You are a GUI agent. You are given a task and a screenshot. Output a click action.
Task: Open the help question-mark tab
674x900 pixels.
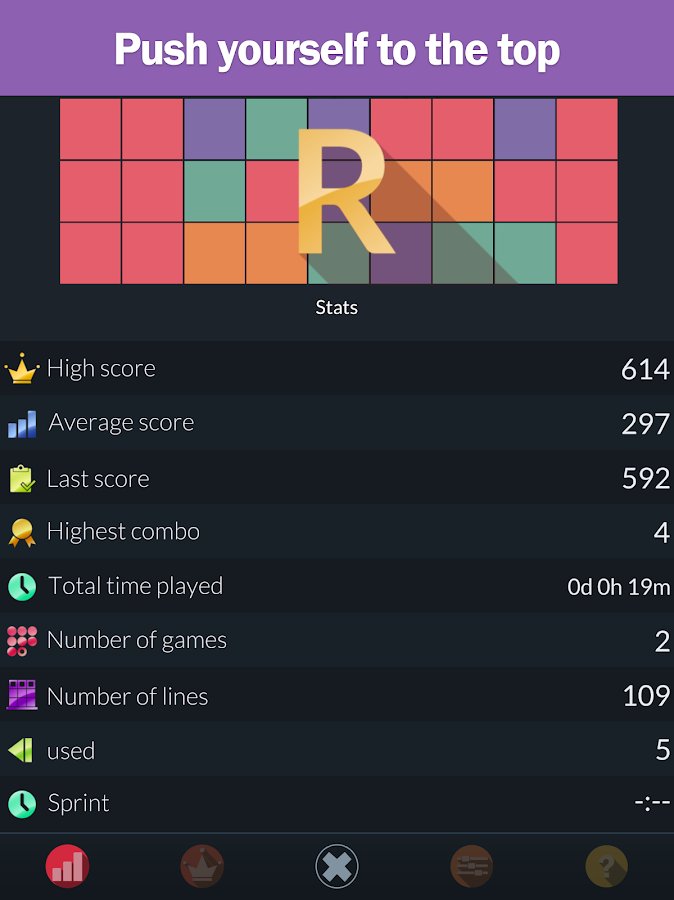(x=606, y=866)
